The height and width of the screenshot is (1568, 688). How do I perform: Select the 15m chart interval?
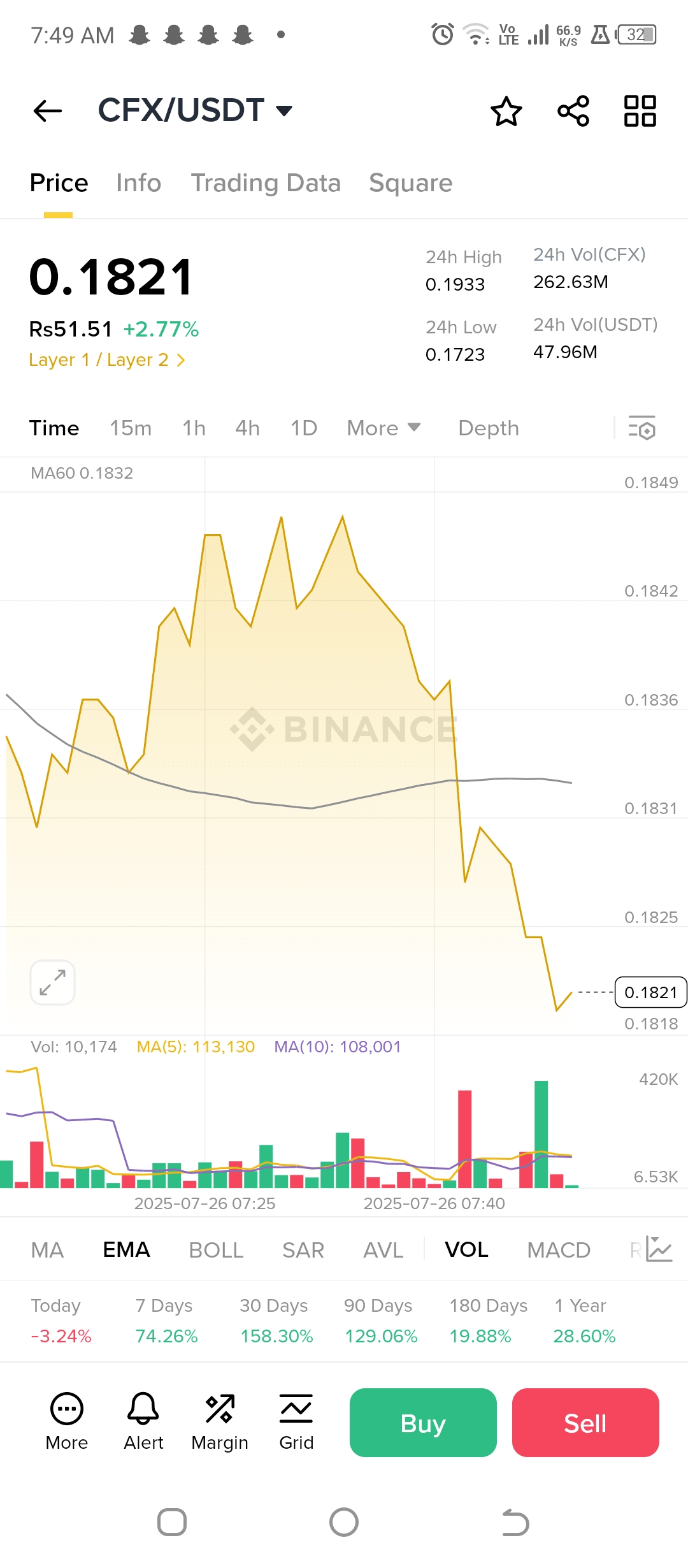(x=131, y=428)
